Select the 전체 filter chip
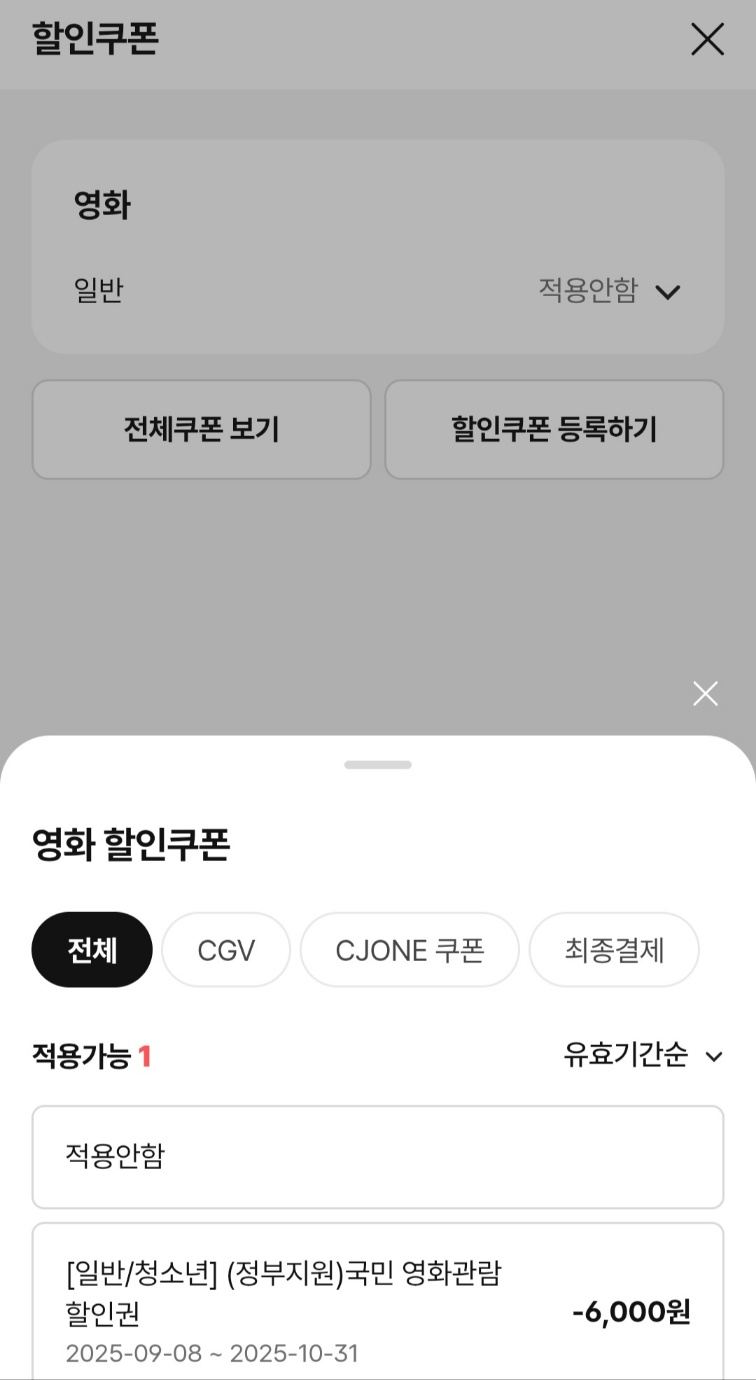The image size is (756, 1380). (91, 950)
